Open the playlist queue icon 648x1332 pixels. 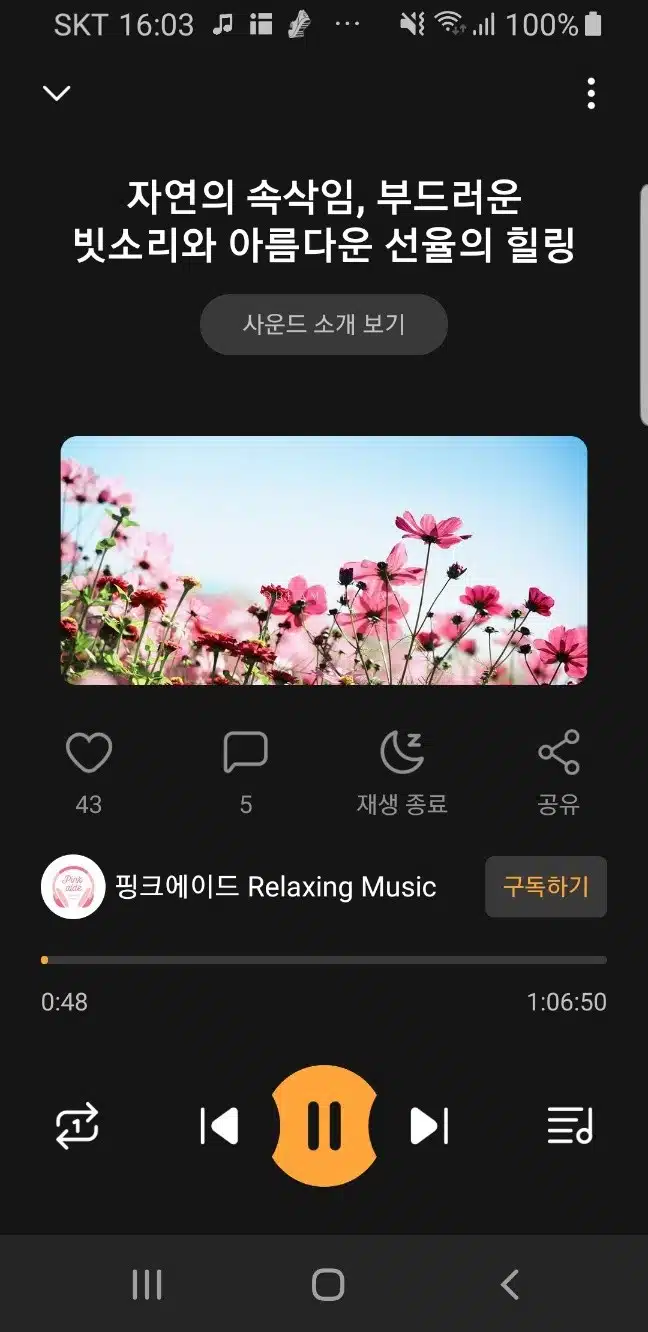[x=570, y=1126]
